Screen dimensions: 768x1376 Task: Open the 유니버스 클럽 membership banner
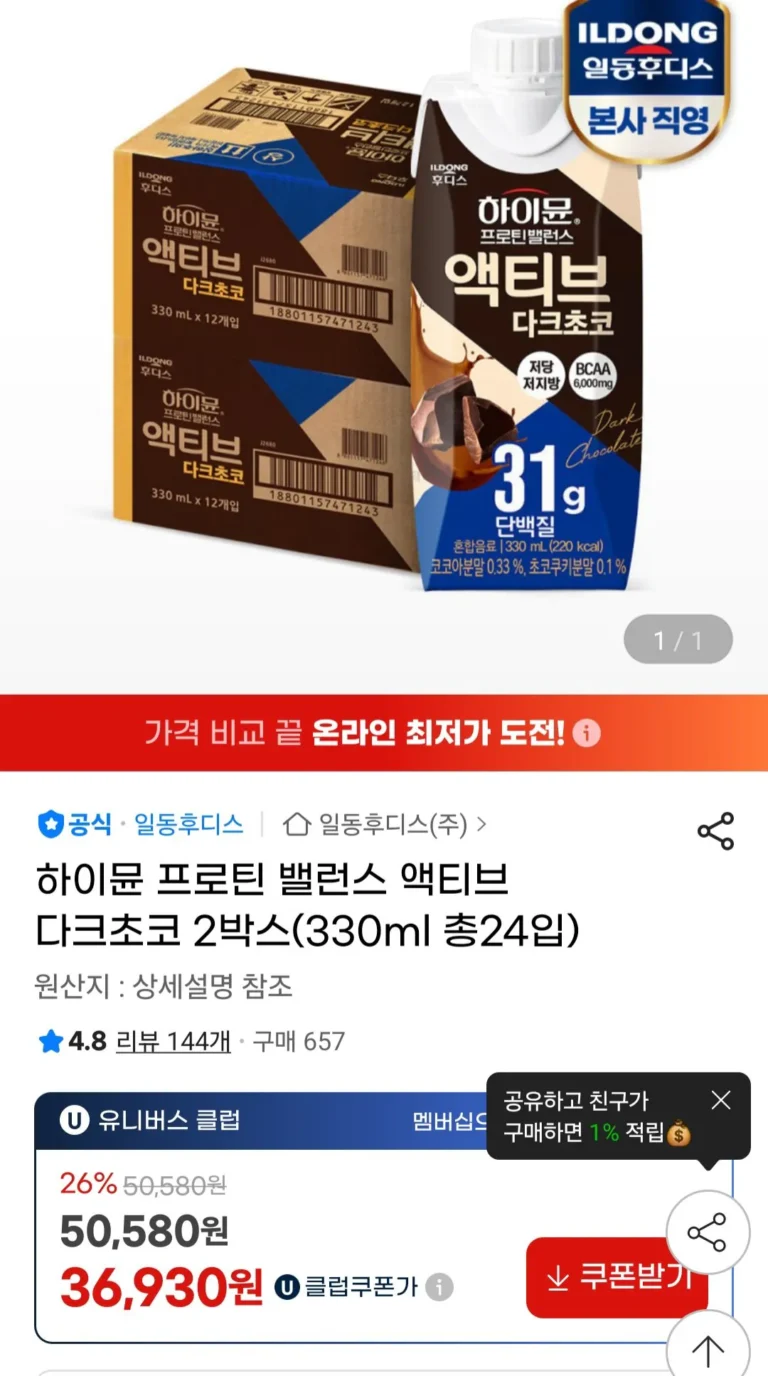250,1121
